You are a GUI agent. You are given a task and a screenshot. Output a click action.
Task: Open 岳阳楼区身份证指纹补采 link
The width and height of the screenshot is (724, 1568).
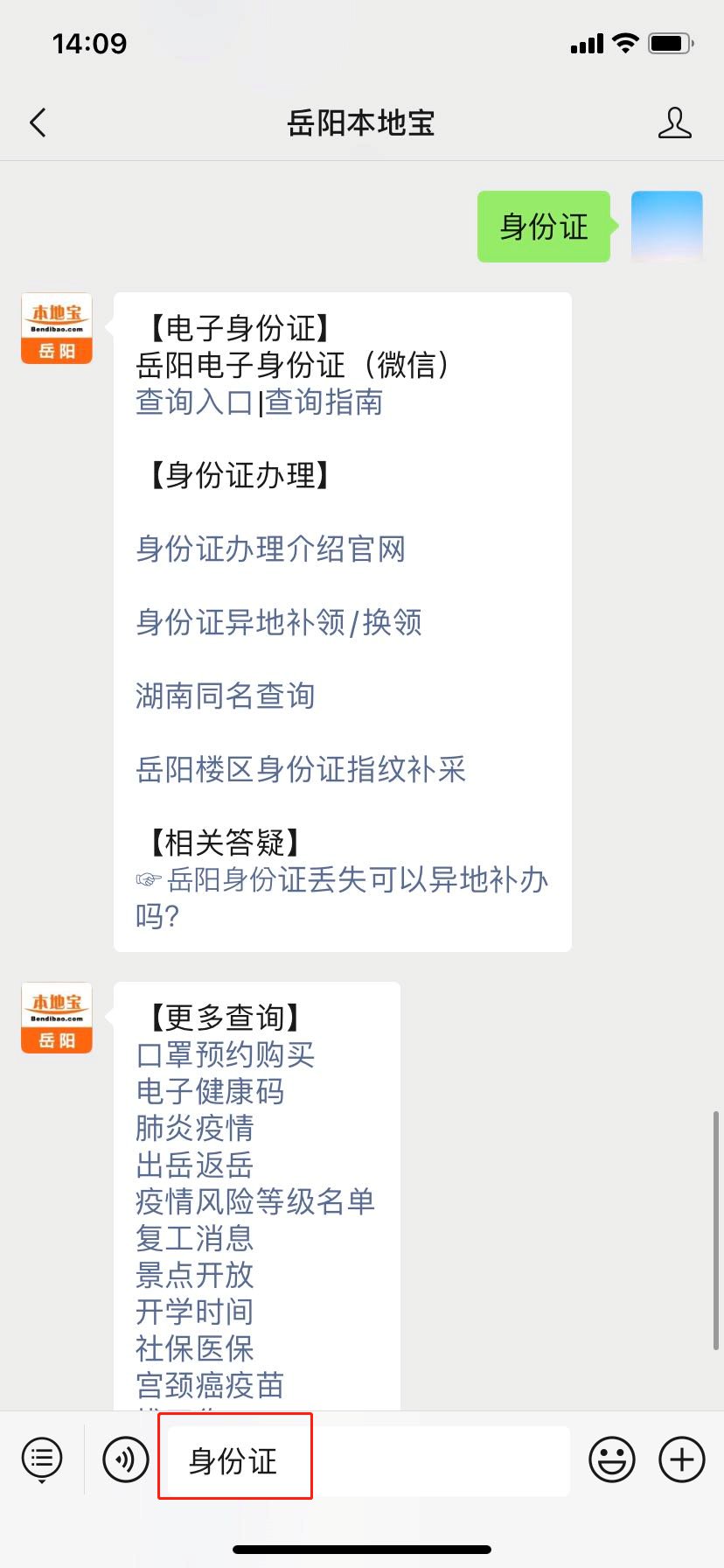(x=300, y=770)
